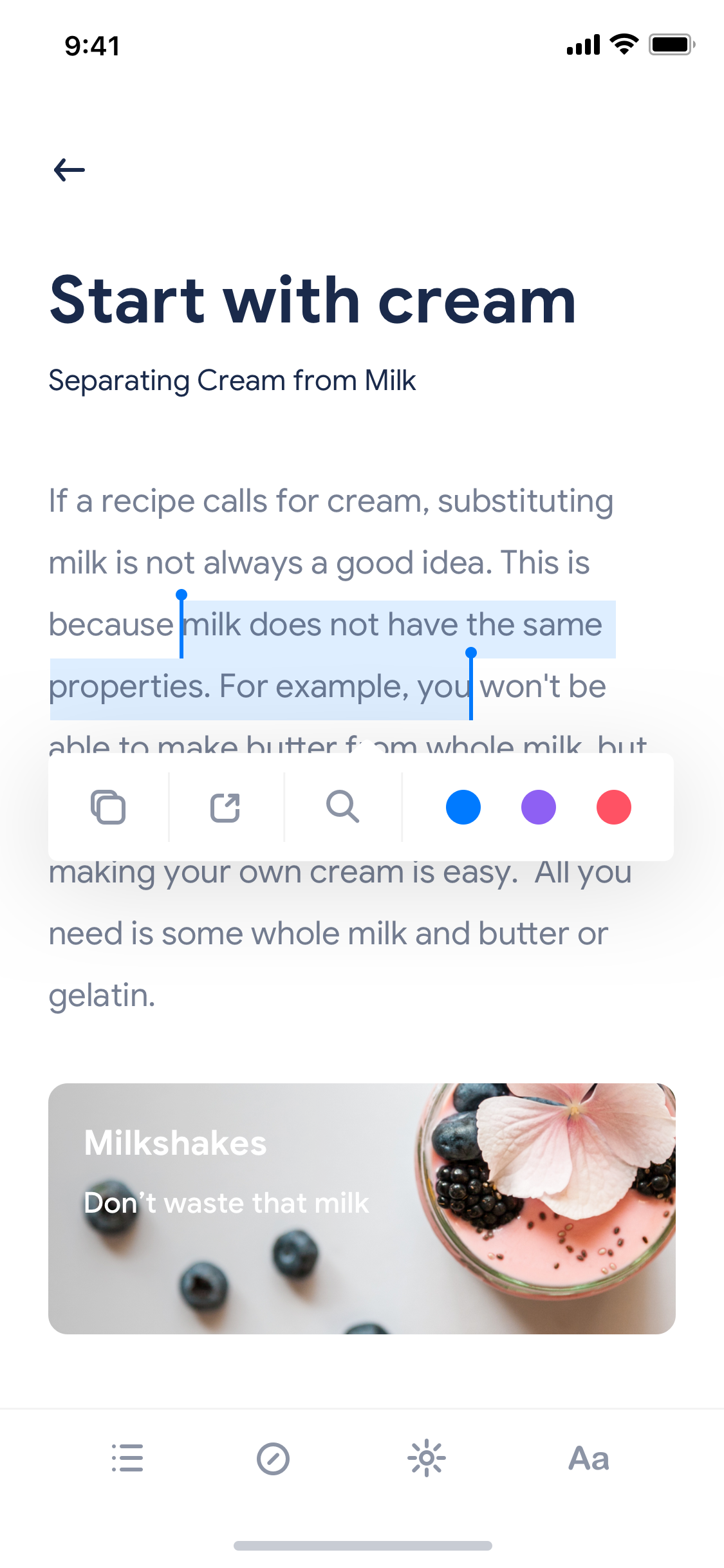Highlight the selection in purple
Screen dimensions: 724x1568
point(539,807)
